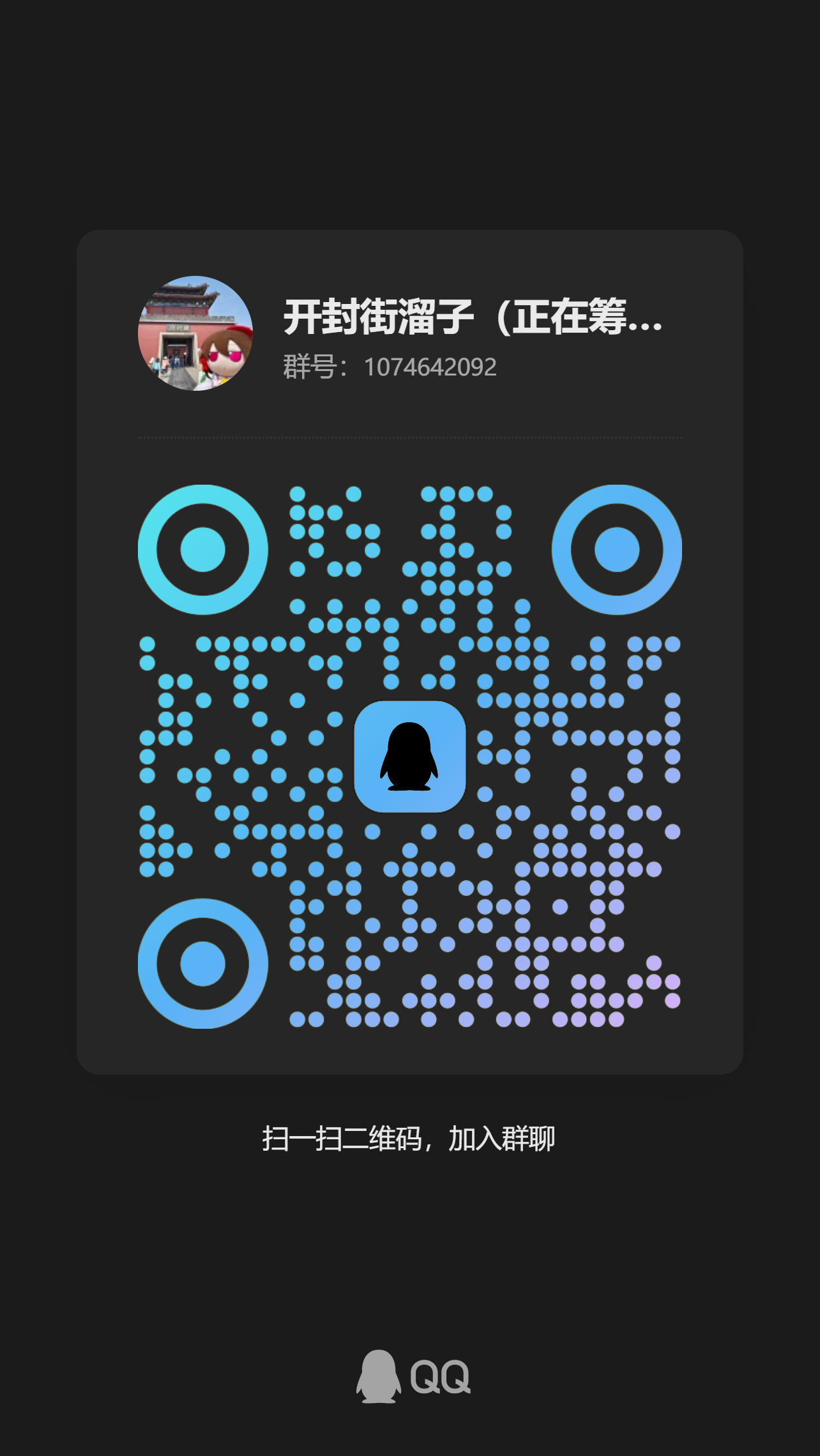The height and width of the screenshot is (1456, 820).
Task: Tap the blue rounded square around the penguin
Action: 411,755
